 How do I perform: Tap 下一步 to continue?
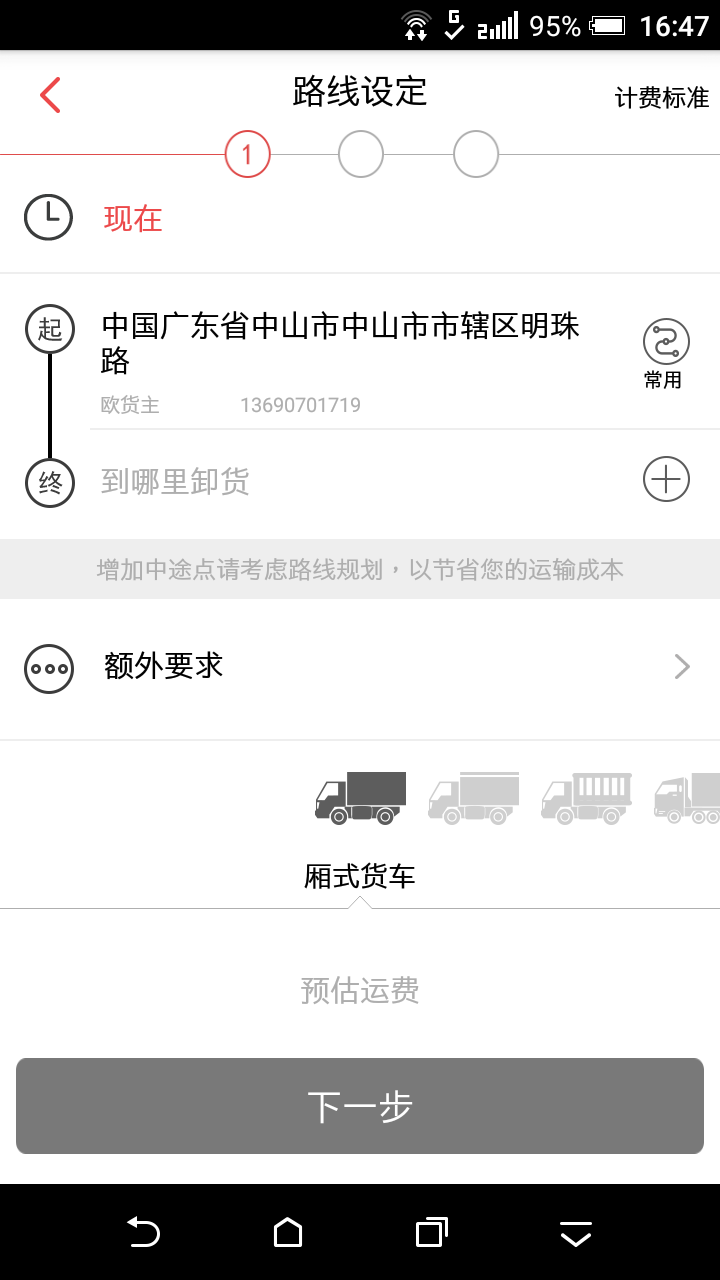click(360, 1106)
